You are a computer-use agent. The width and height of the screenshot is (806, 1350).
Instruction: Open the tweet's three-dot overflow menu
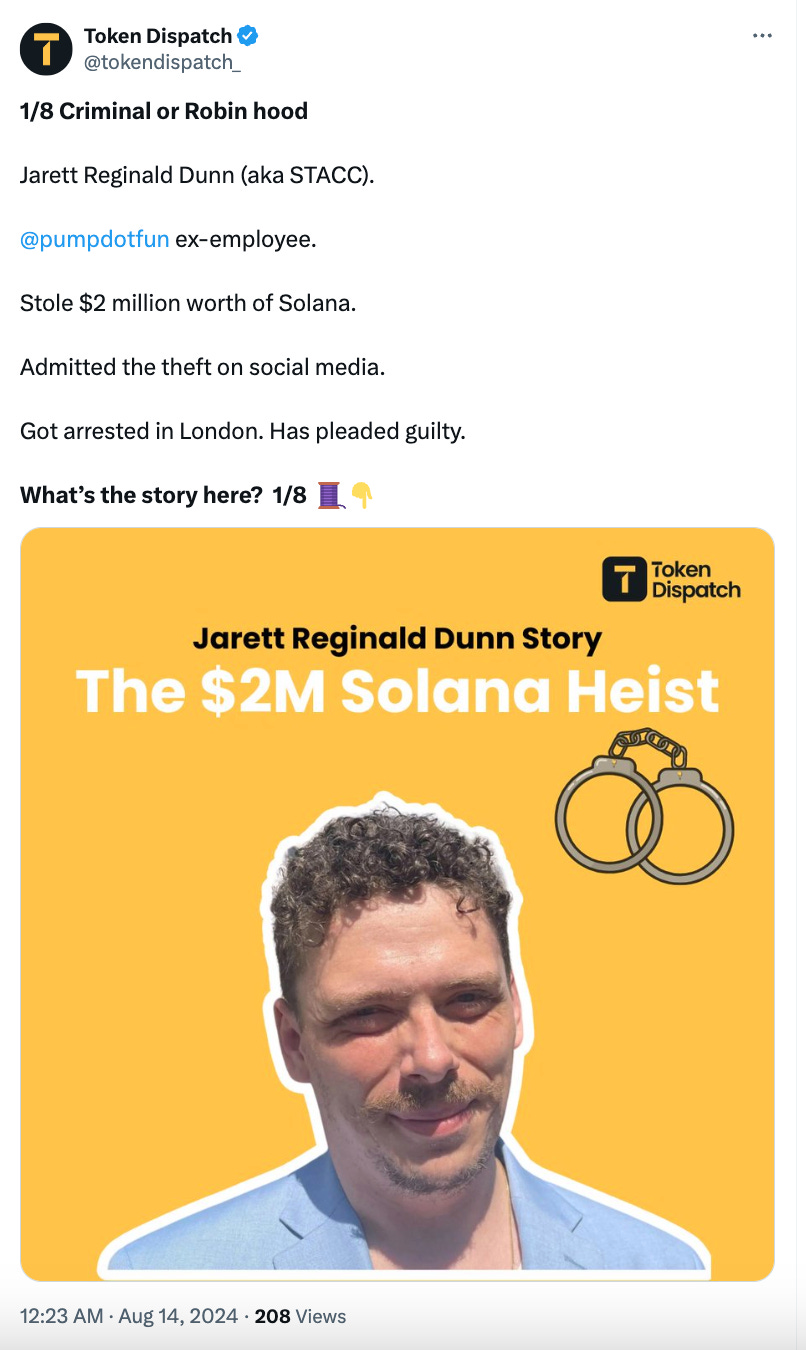pos(762,36)
